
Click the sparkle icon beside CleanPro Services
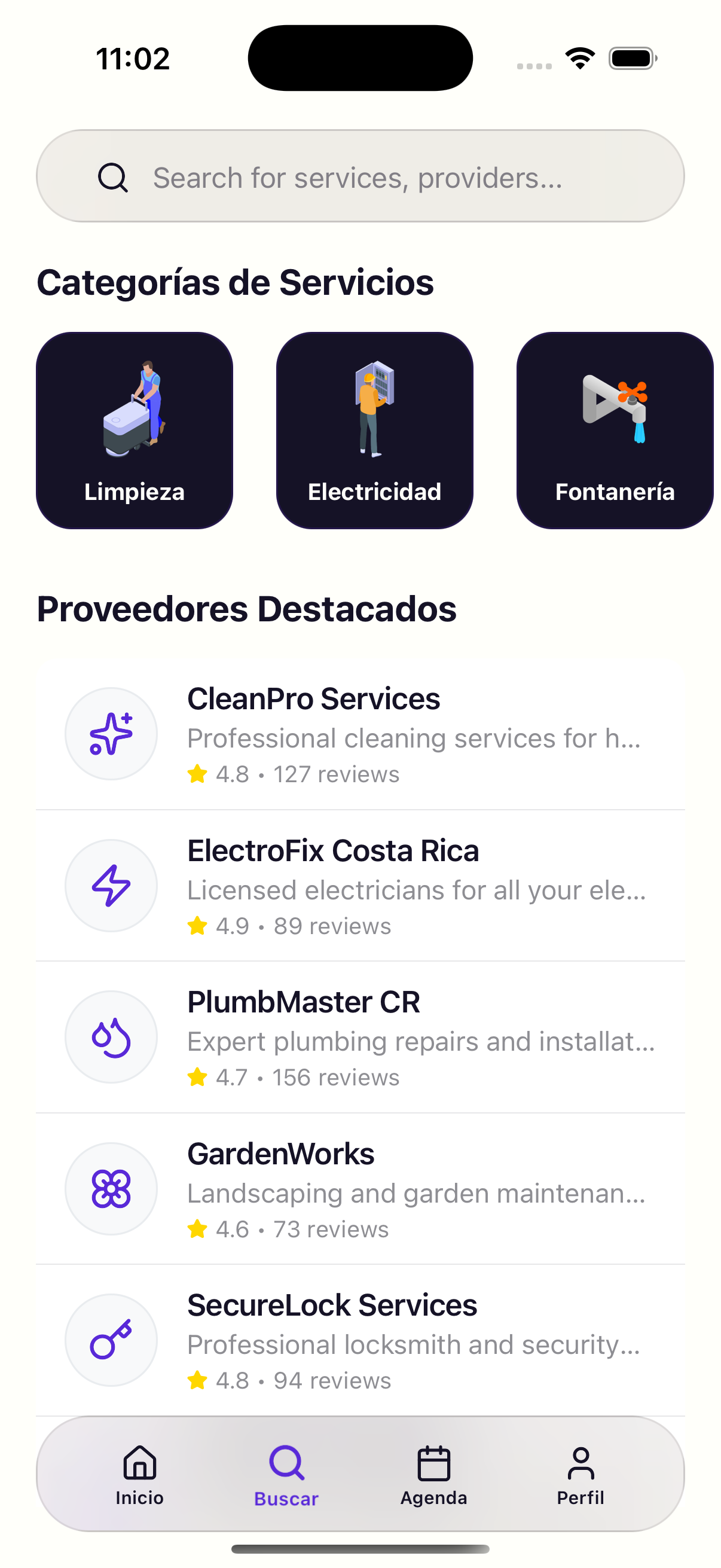click(x=111, y=734)
